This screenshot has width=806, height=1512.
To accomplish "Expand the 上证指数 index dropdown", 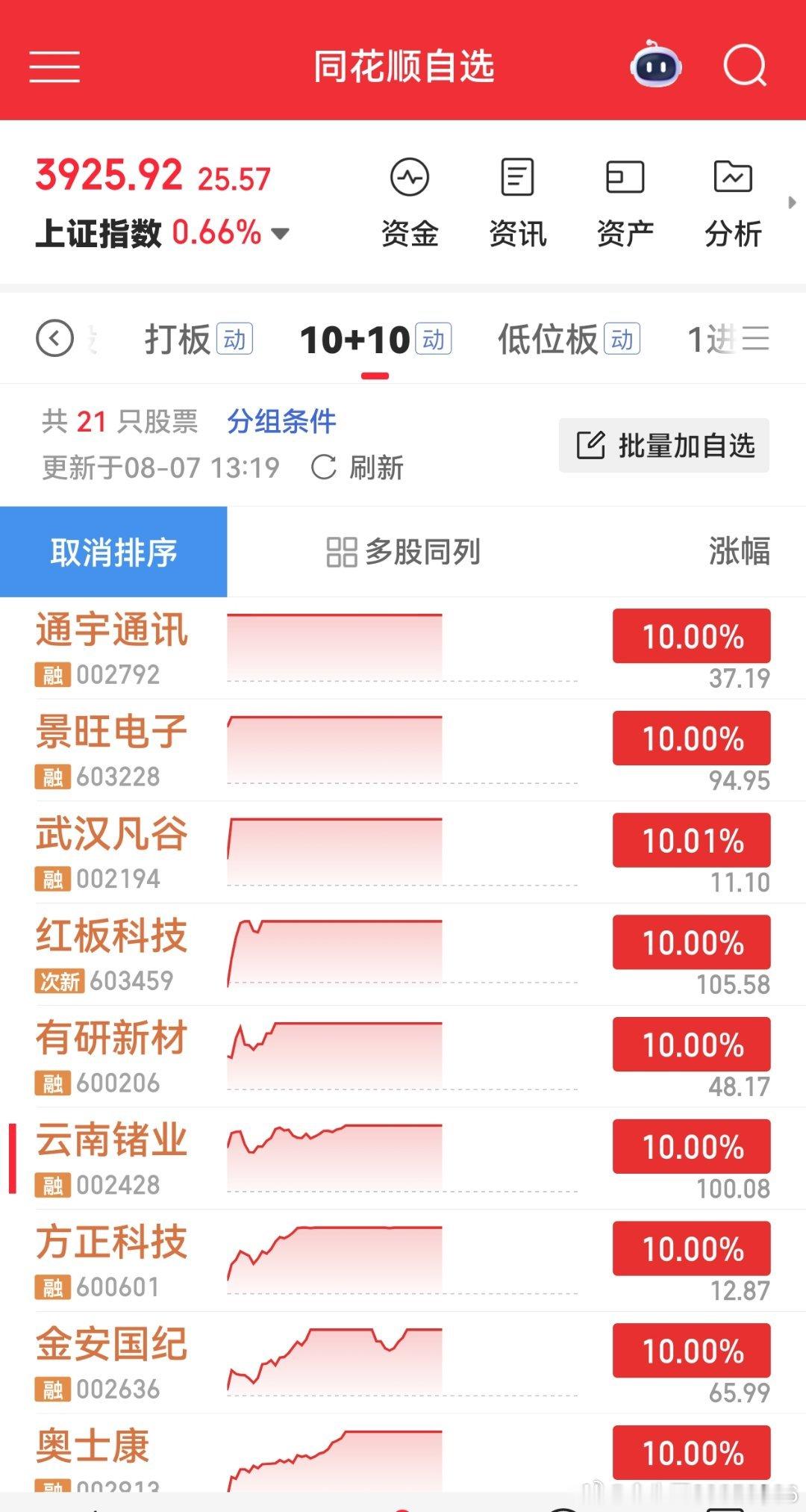I will tap(280, 234).
